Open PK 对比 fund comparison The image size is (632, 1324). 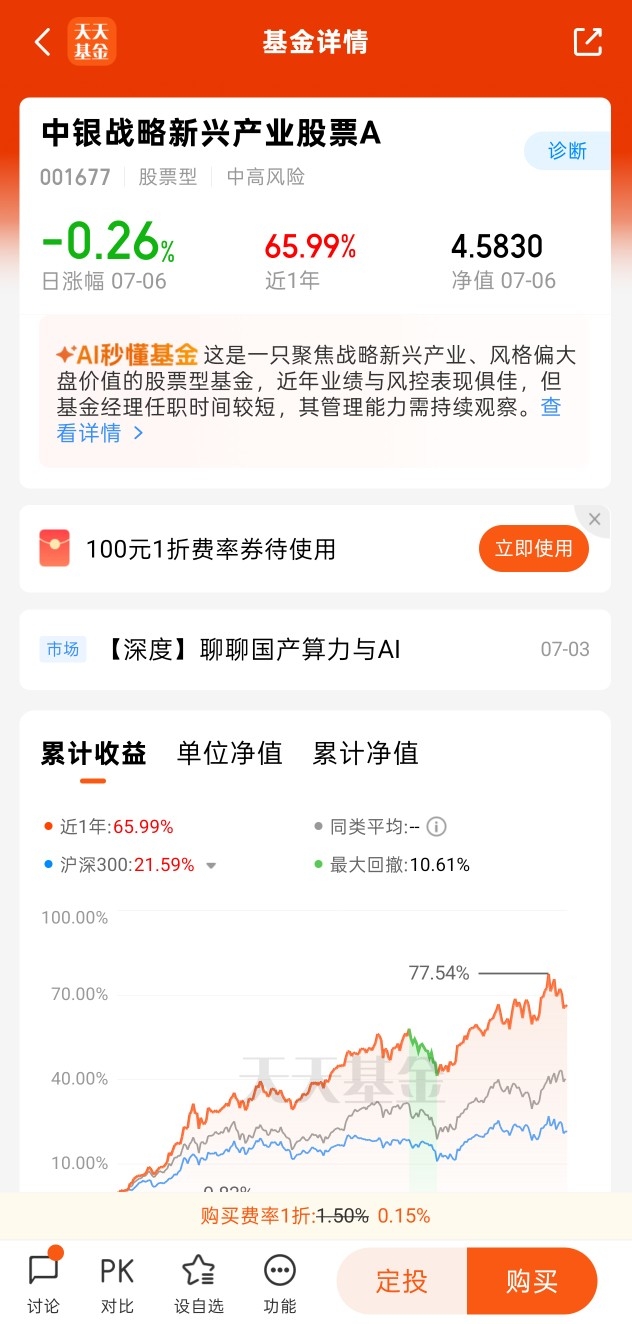point(117,1283)
